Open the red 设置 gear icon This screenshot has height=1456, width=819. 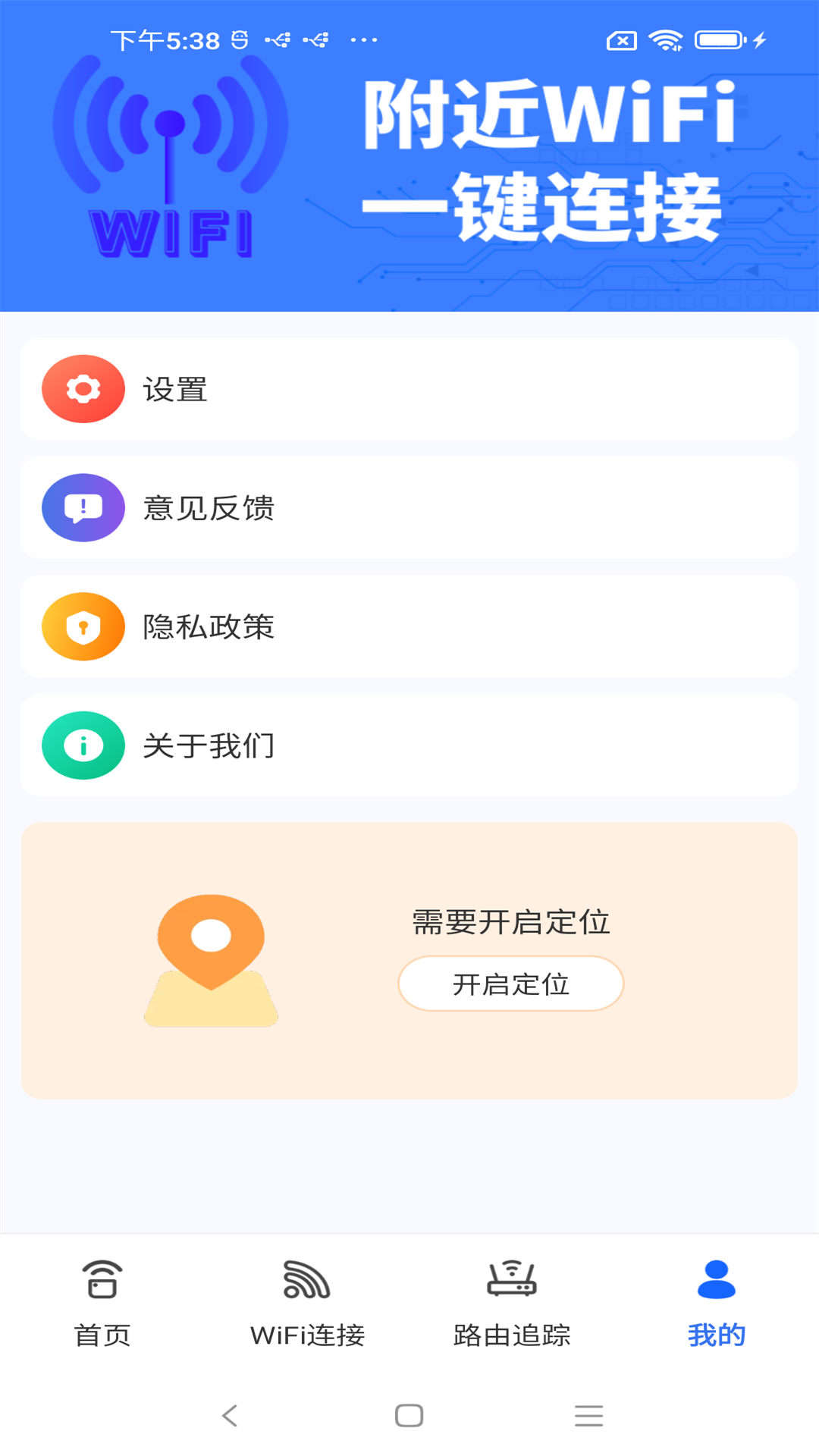point(83,389)
